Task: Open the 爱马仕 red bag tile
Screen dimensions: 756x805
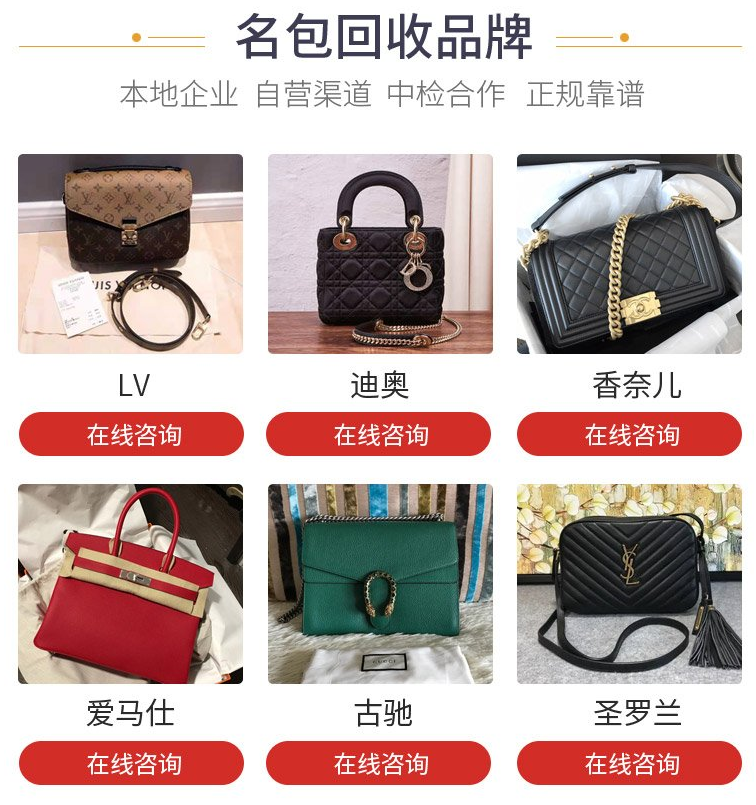Action: coord(131,584)
